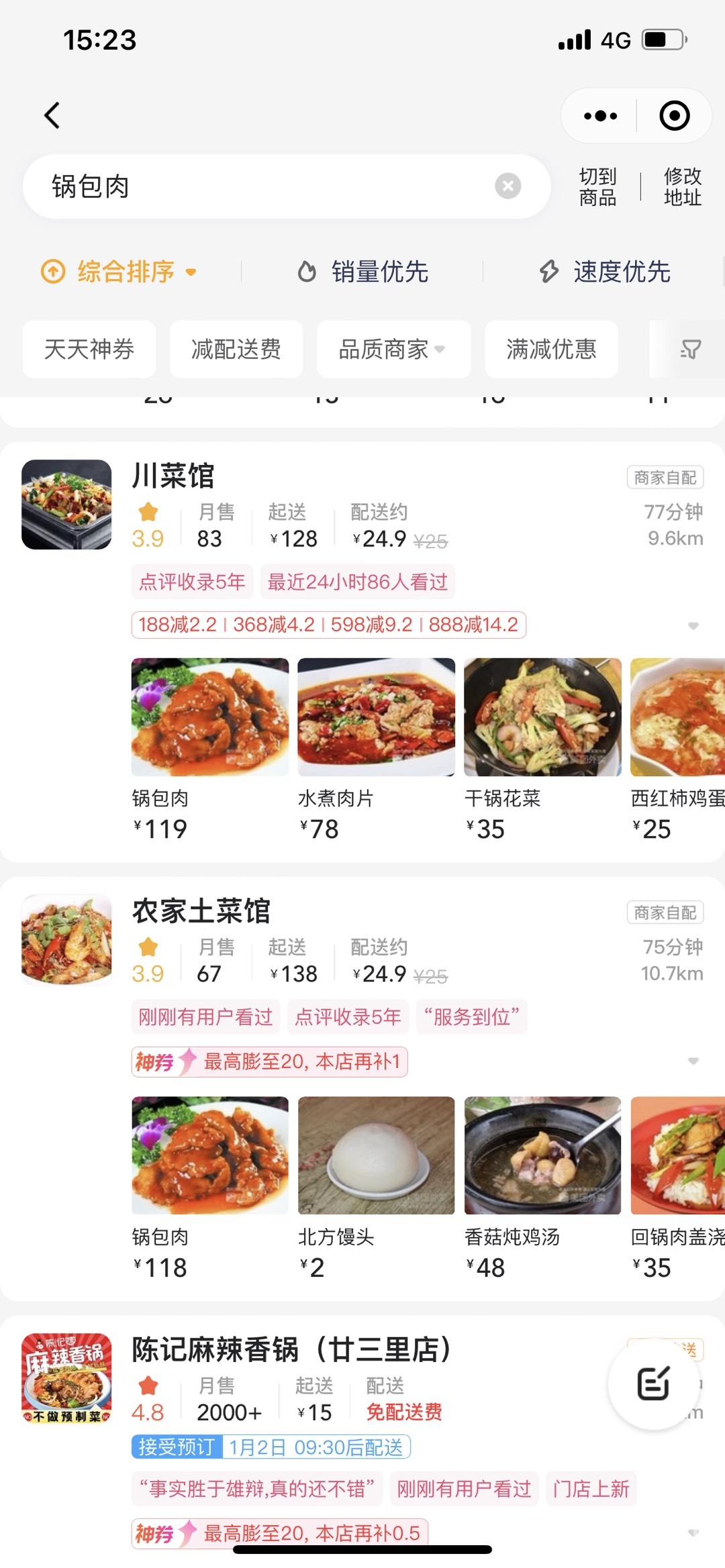The height and width of the screenshot is (1568, 725).
Task: Select 修改地址 to change address
Action: point(682,187)
